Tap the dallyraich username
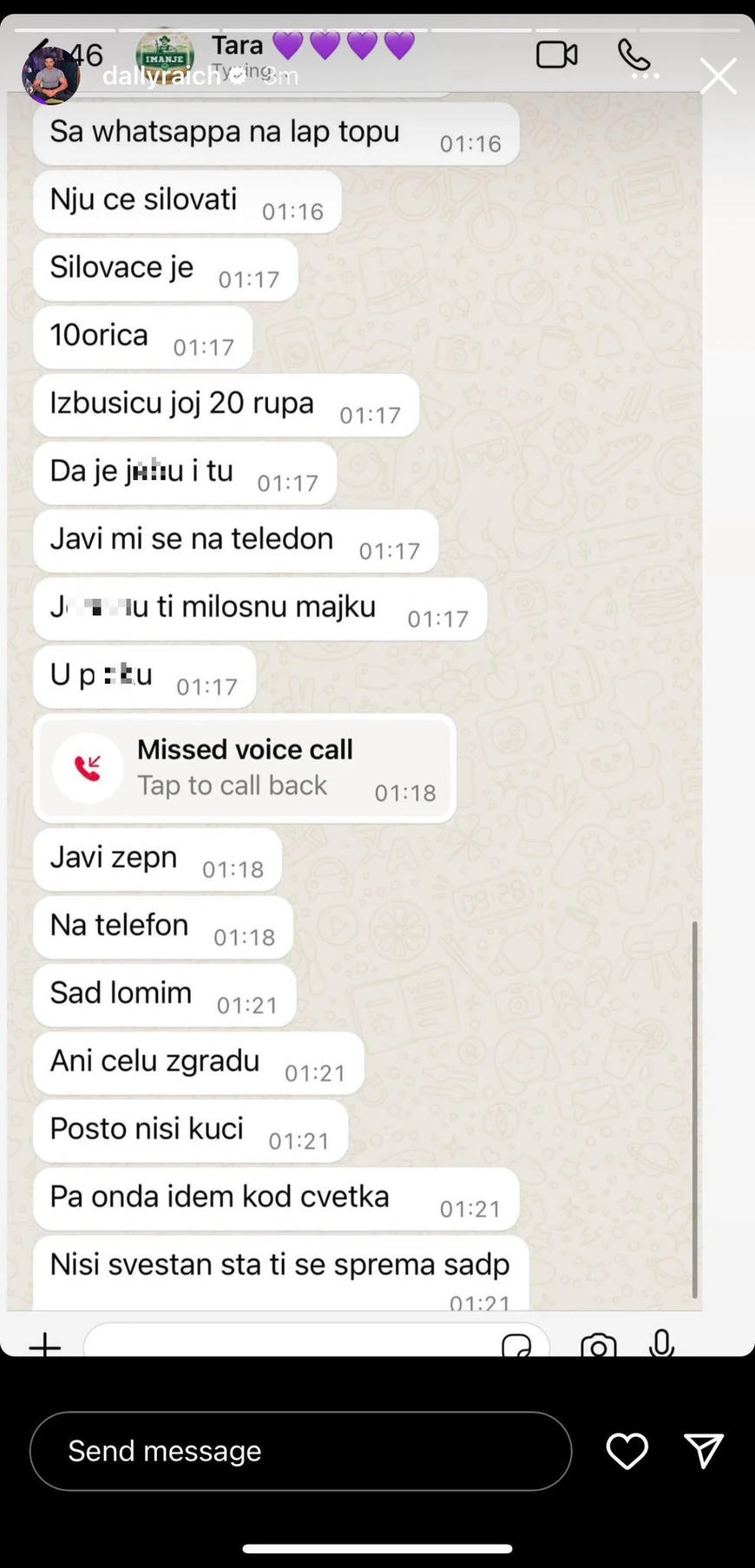This screenshot has width=755, height=1568. click(162, 76)
